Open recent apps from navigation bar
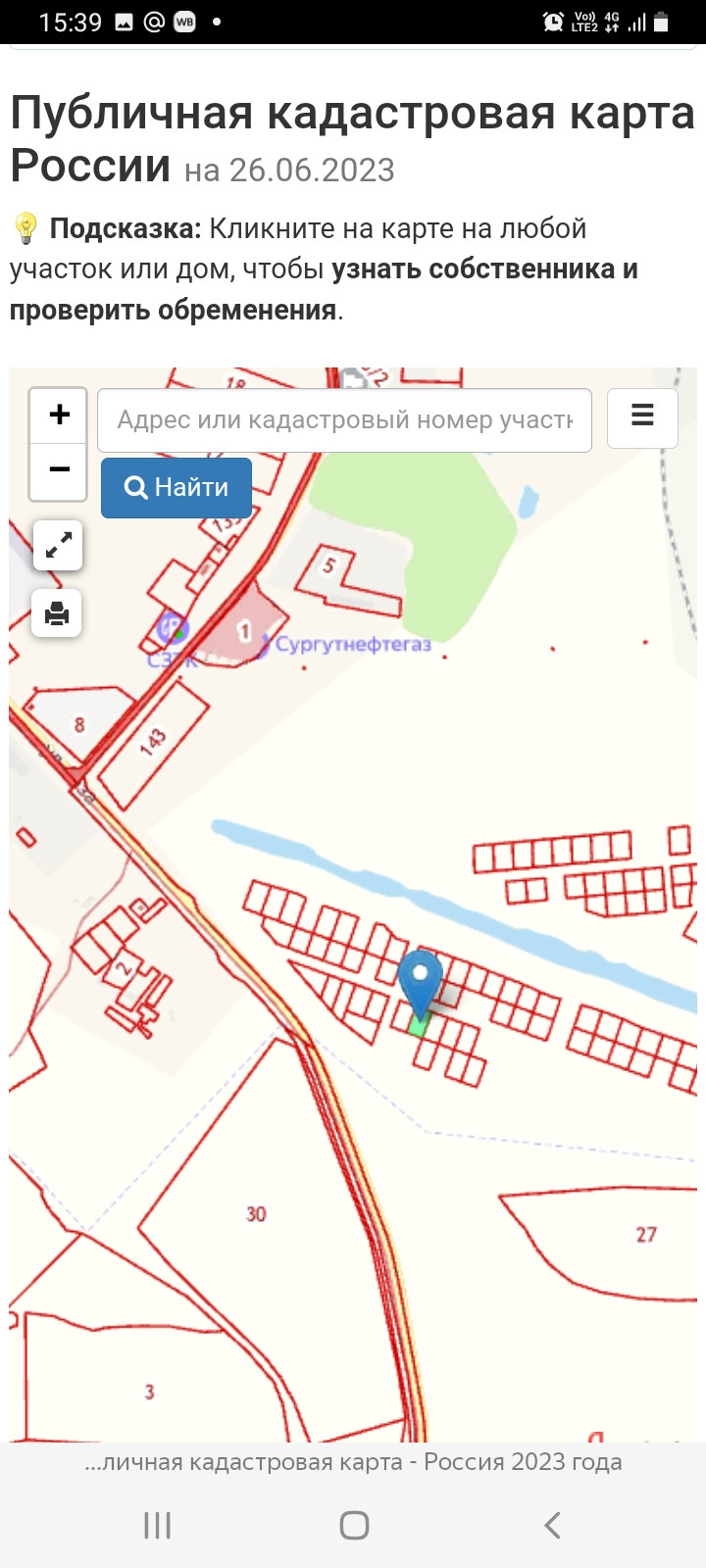The height and width of the screenshot is (1568, 706). click(x=157, y=1525)
